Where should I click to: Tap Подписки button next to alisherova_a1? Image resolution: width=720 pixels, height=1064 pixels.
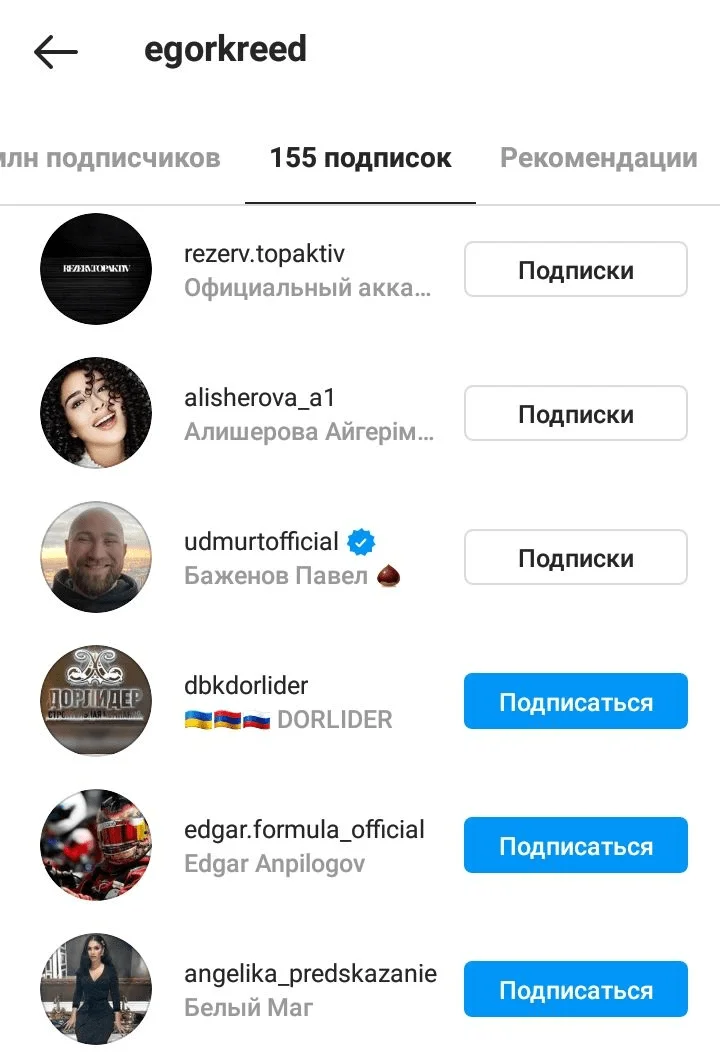click(575, 414)
